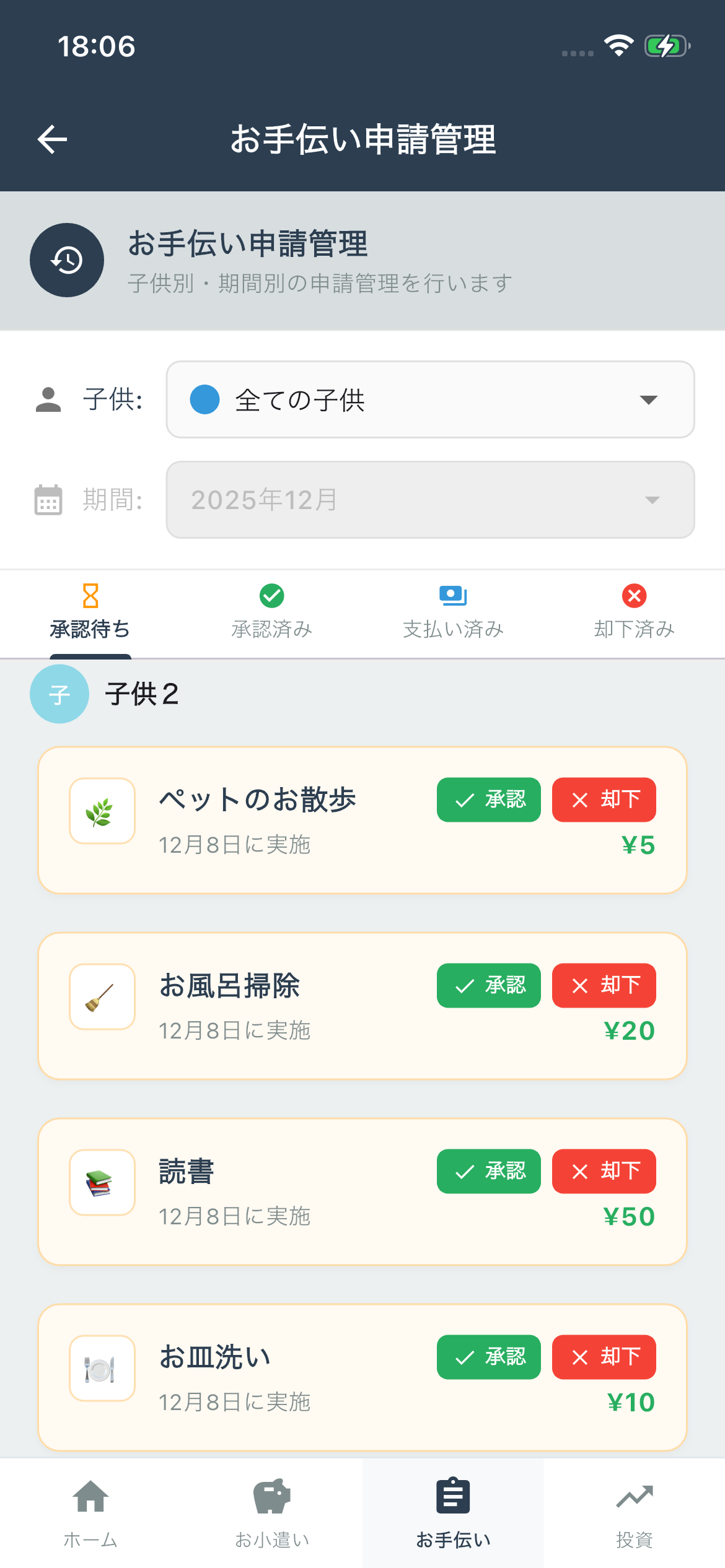Select the hourglass icon on 承認待ち tab
Image resolution: width=725 pixels, height=1568 pixels.
point(90,596)
